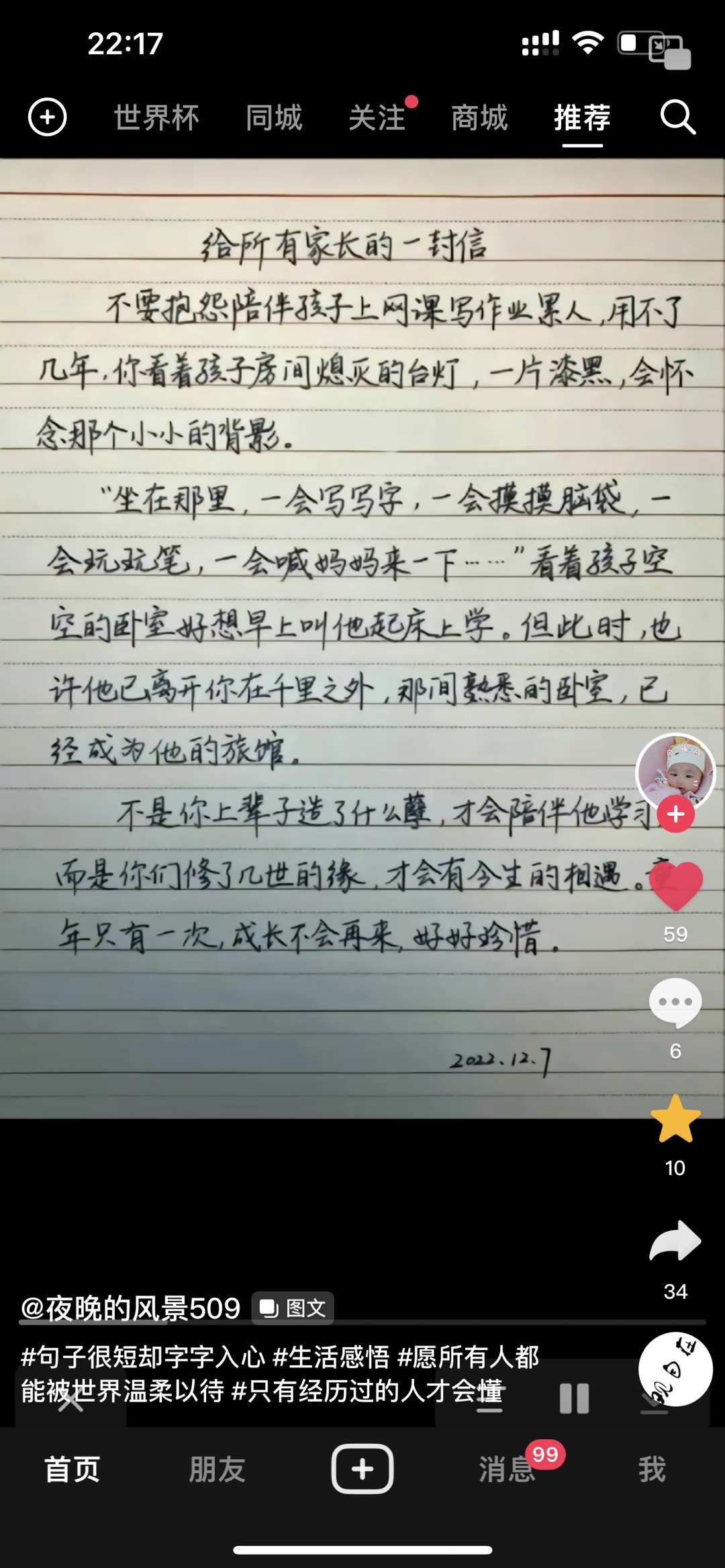Switch to the 同城 tab
The image size is (725, 1568).
click(x=274, y=118)
